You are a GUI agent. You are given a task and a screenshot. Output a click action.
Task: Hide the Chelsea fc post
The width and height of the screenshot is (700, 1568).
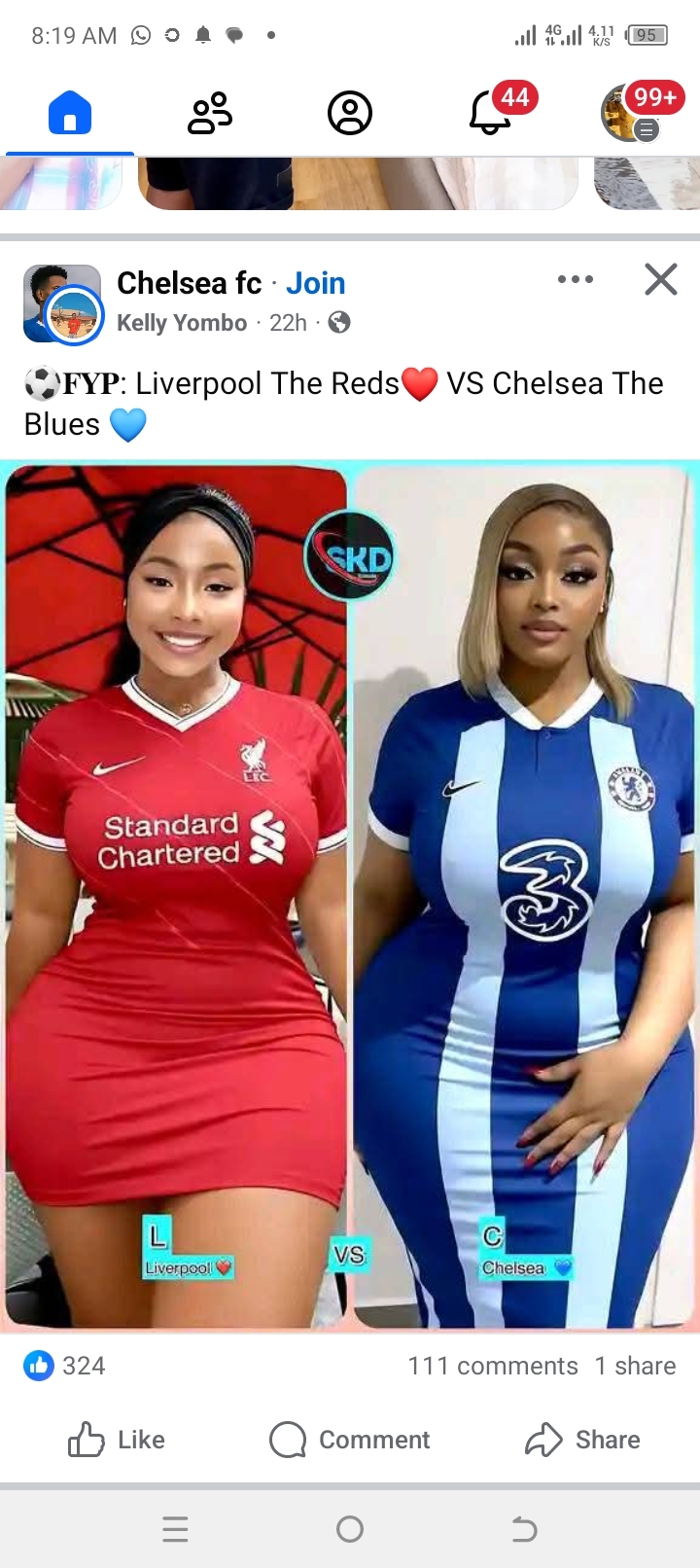point(661,280)
